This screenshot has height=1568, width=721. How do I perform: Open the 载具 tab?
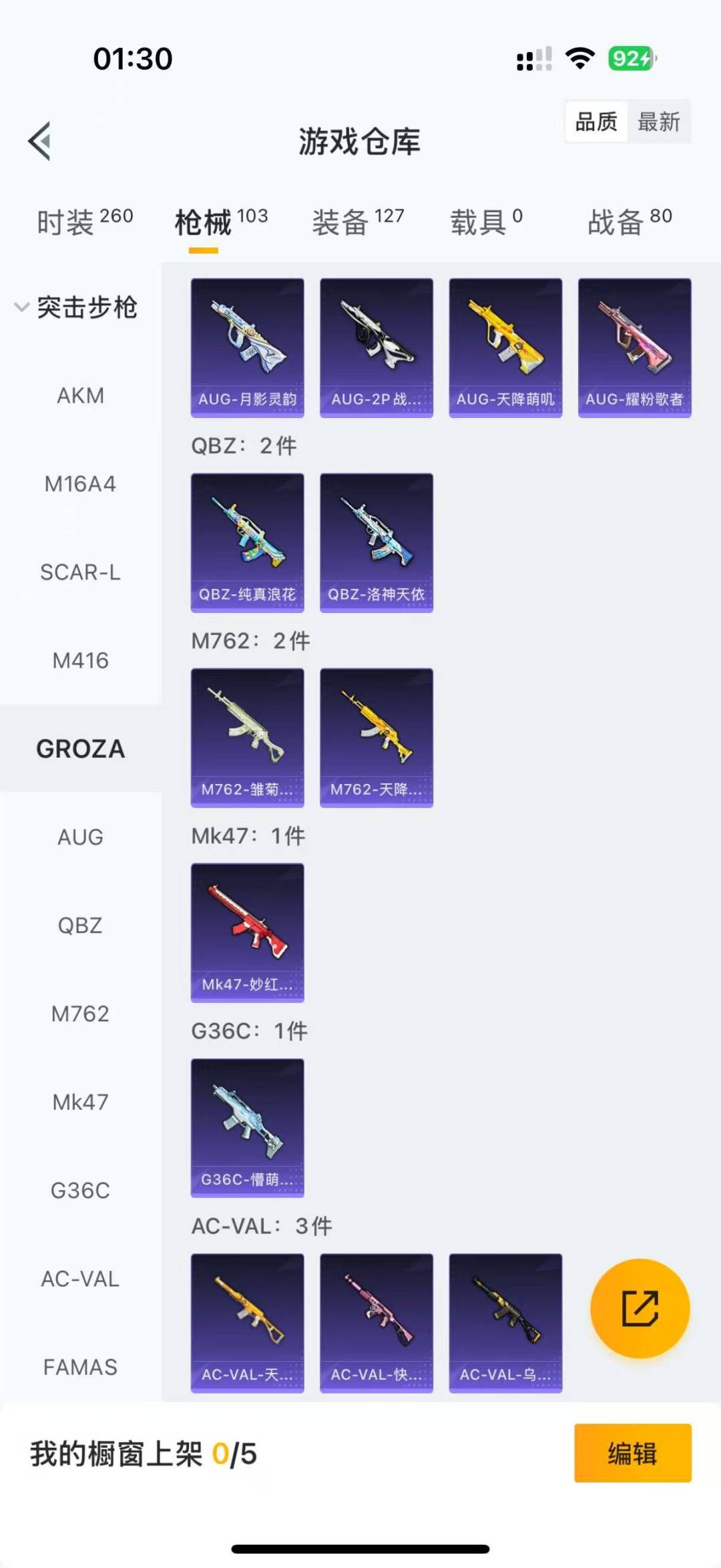tap(486, 222)
